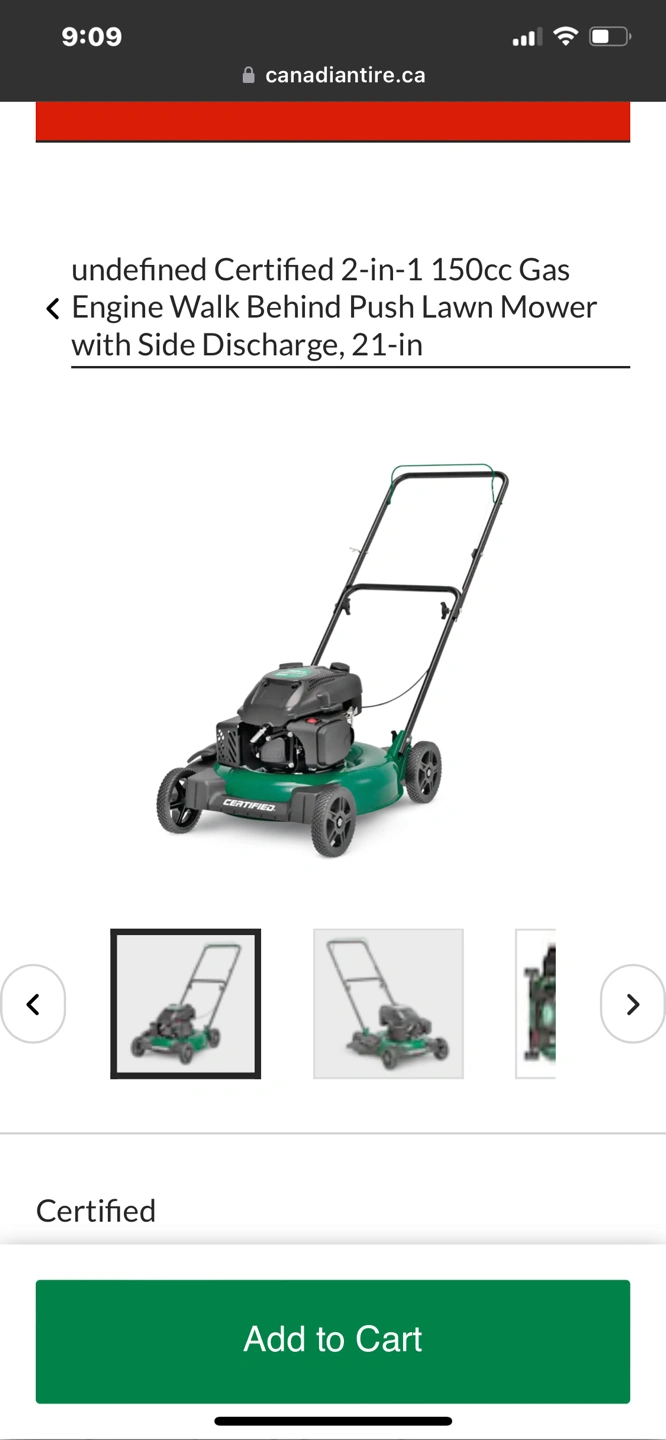Viewport: 666px width, 1440px height.
Task: Select the first mower thumbnail
Action: click(186, 1004)
